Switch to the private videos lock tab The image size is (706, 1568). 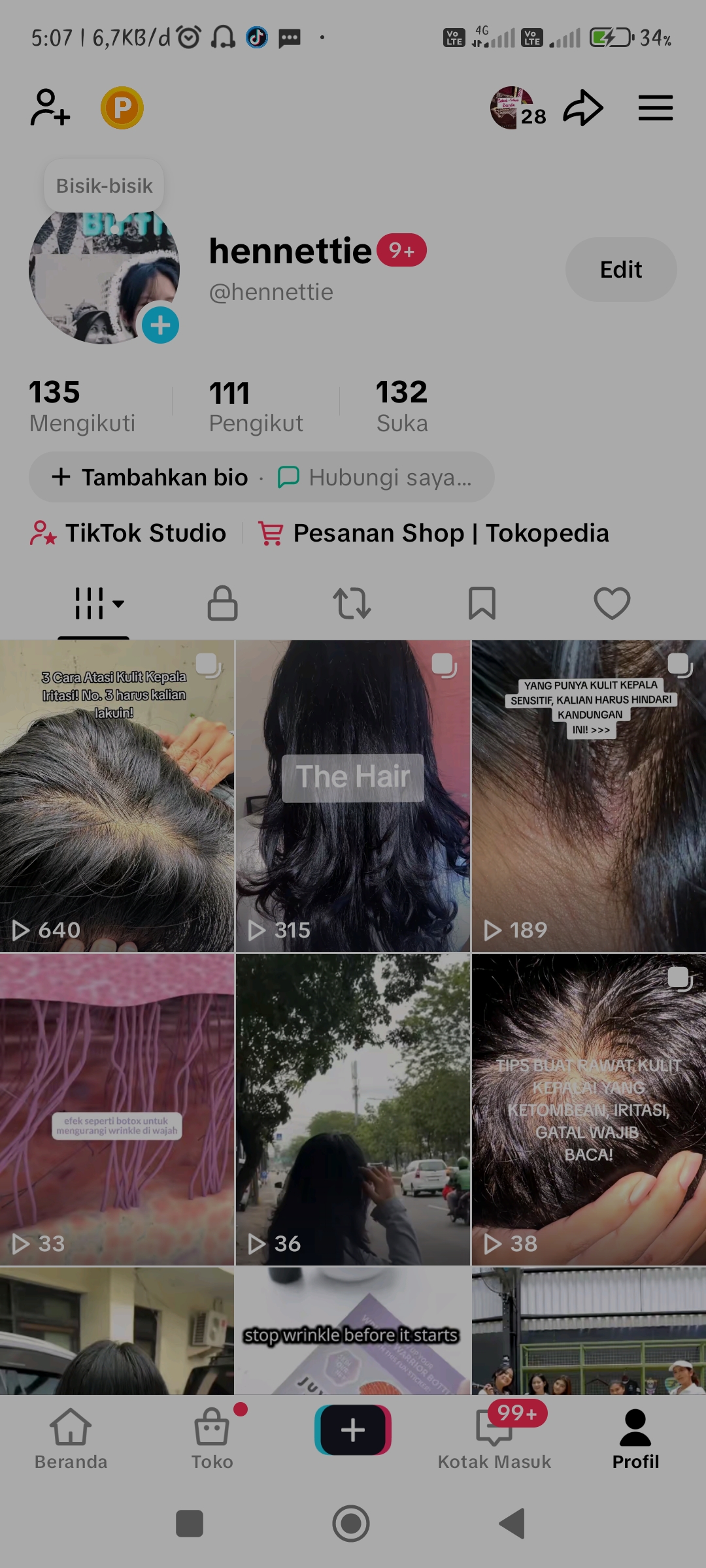(x=222, y=602)
